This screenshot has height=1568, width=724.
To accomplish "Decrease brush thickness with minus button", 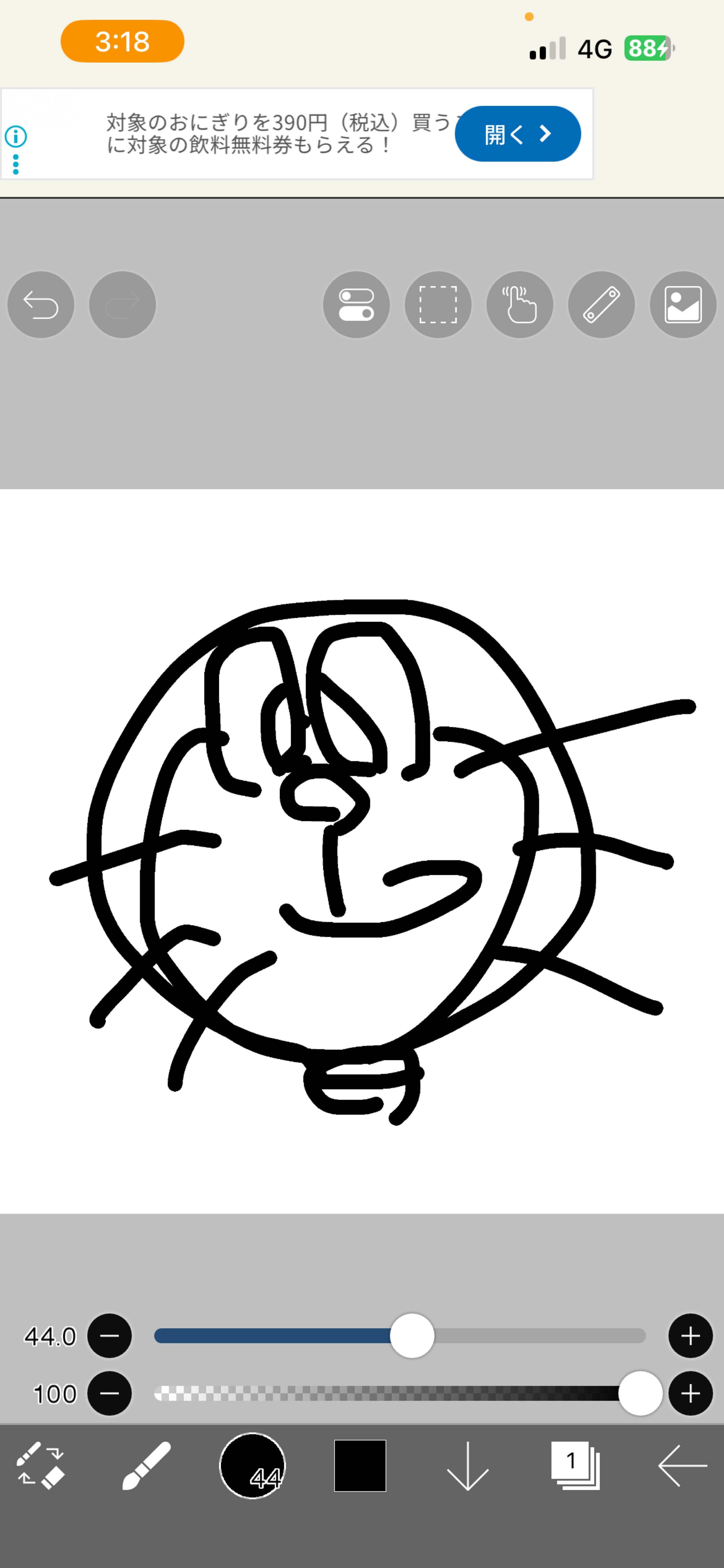I will pos(110,1336).
